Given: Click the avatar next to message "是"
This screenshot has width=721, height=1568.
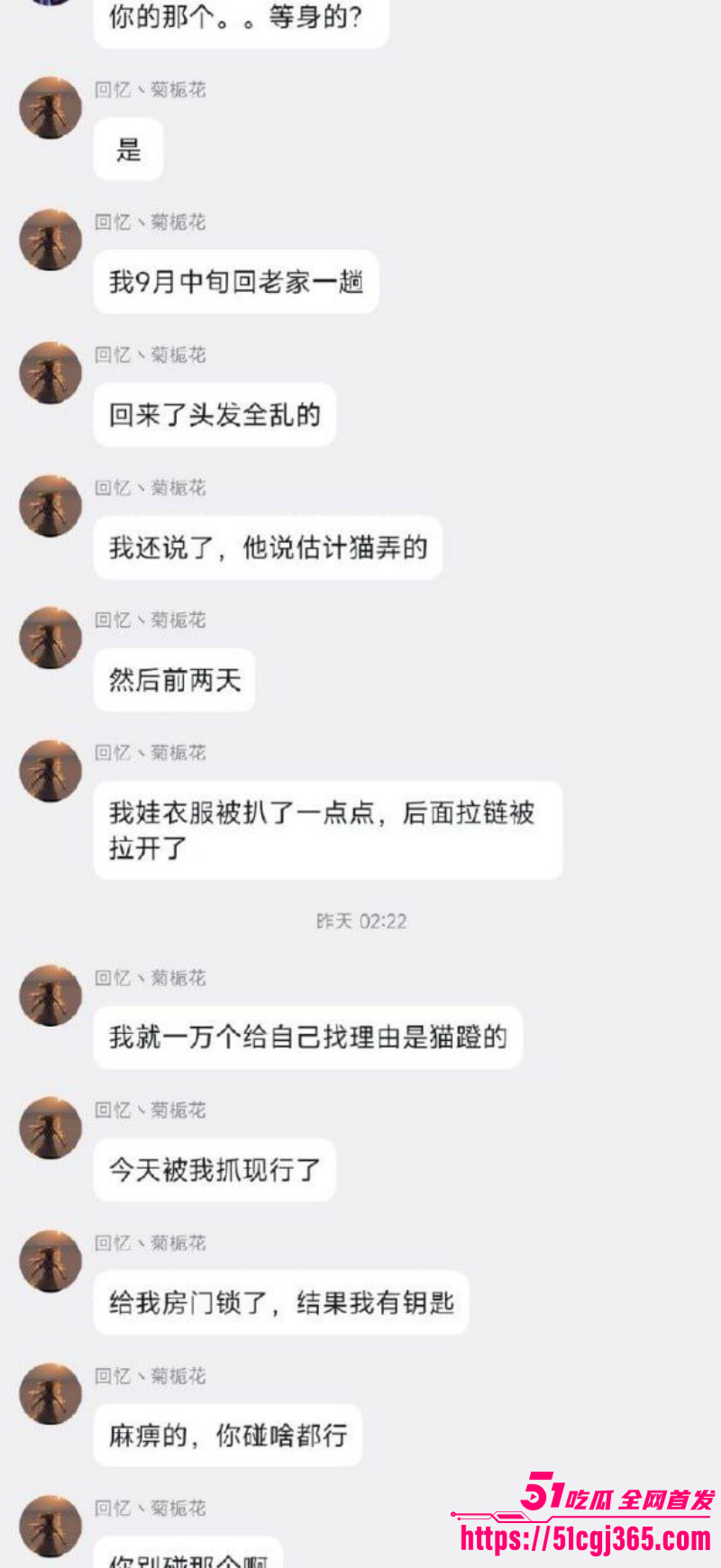Looking at the screenshot, I should click(x=50, y=106).
